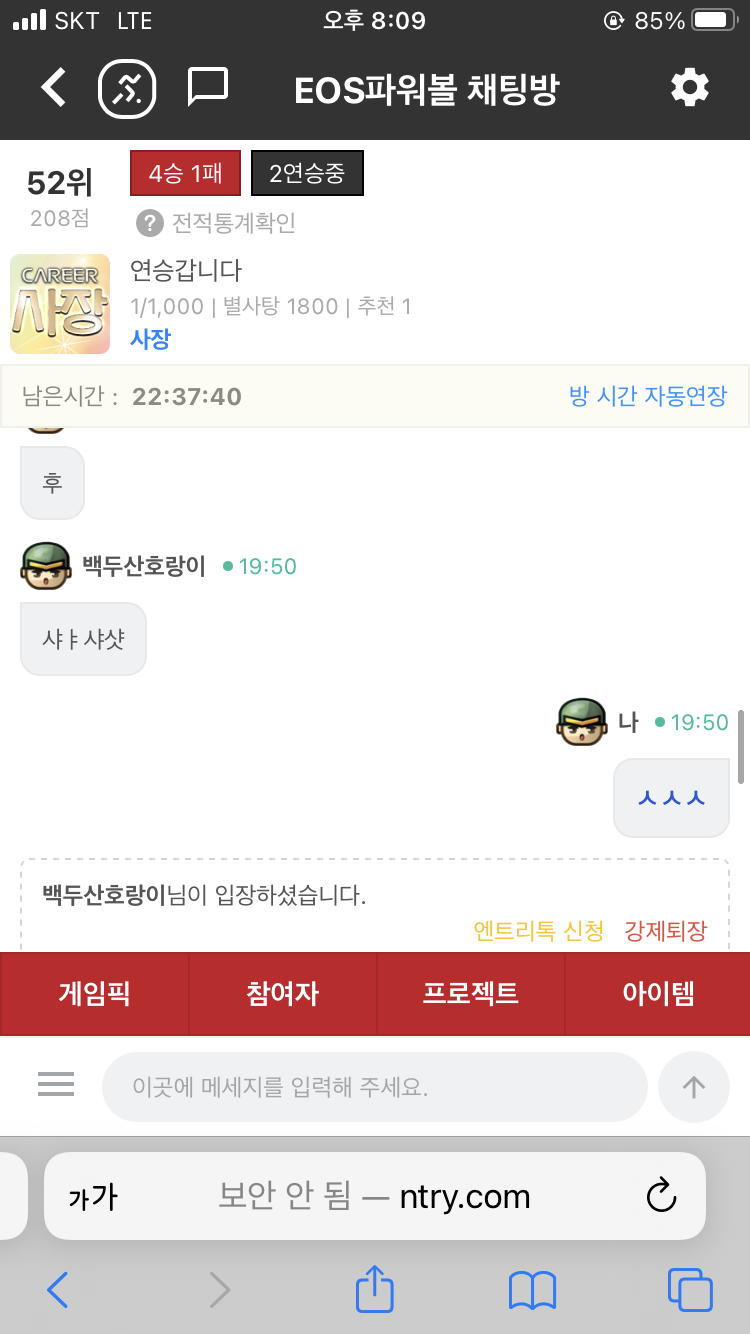Viewport: 750px width, 1334px height.
Task: Tap 엔트리톡 신청 for 백두산호랑이
Action: [539, 931]
